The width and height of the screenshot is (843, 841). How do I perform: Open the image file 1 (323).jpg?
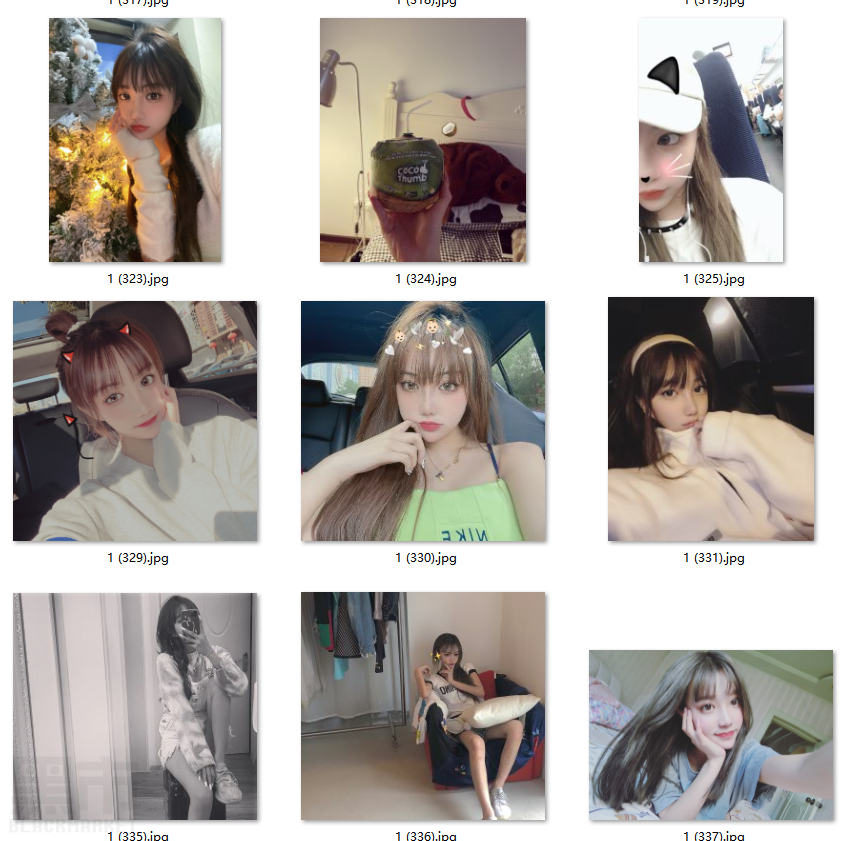click(x=135, y=140)
